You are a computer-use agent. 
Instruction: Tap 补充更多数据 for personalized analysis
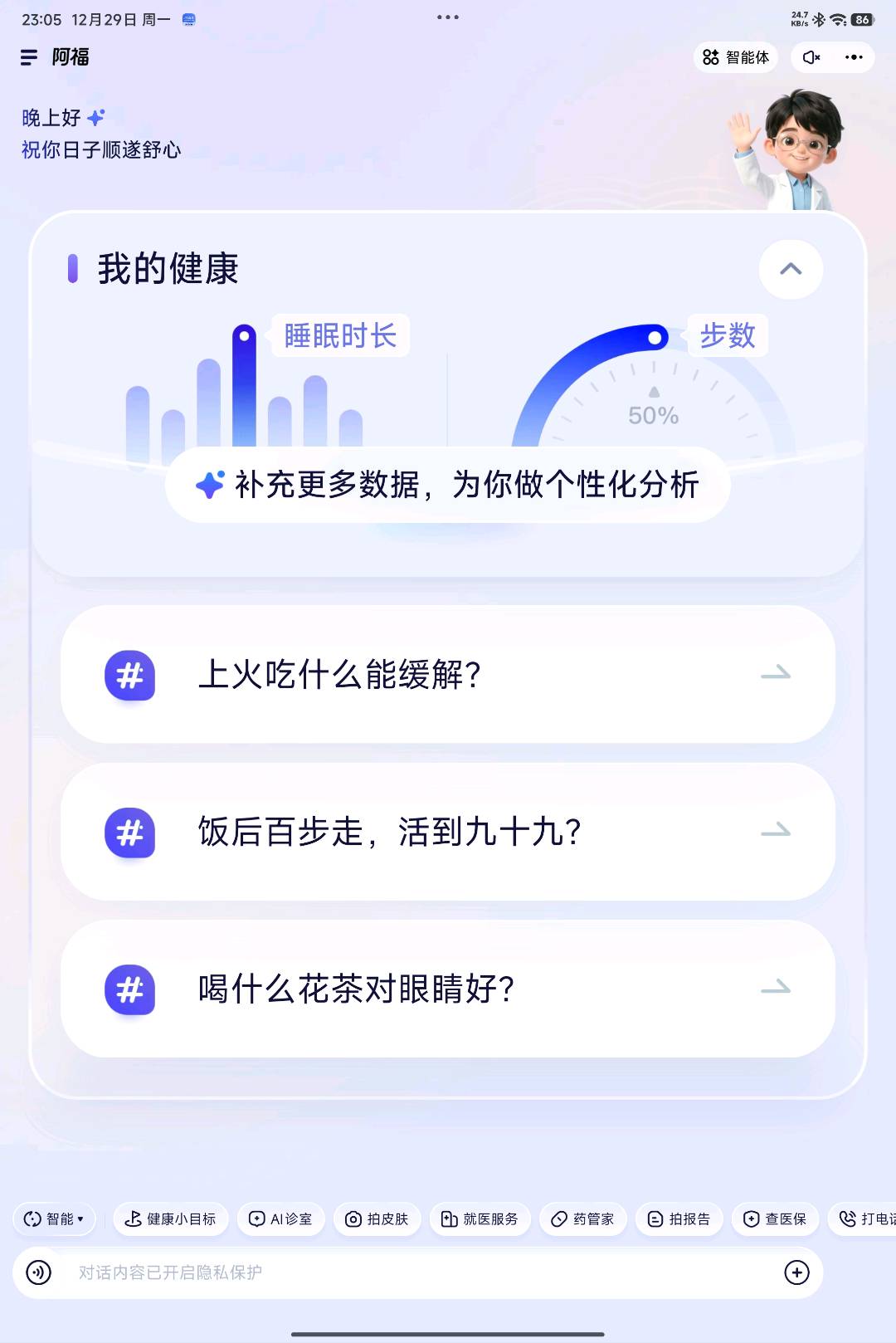click(447, 484)
